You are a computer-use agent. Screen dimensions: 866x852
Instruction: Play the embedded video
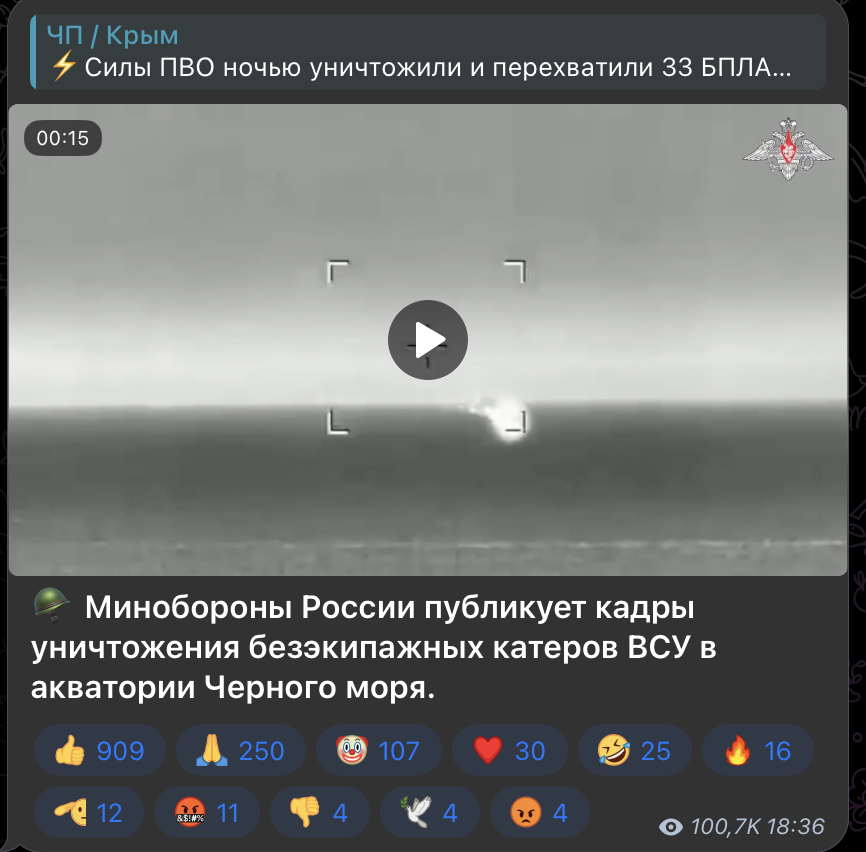[427, 340]
